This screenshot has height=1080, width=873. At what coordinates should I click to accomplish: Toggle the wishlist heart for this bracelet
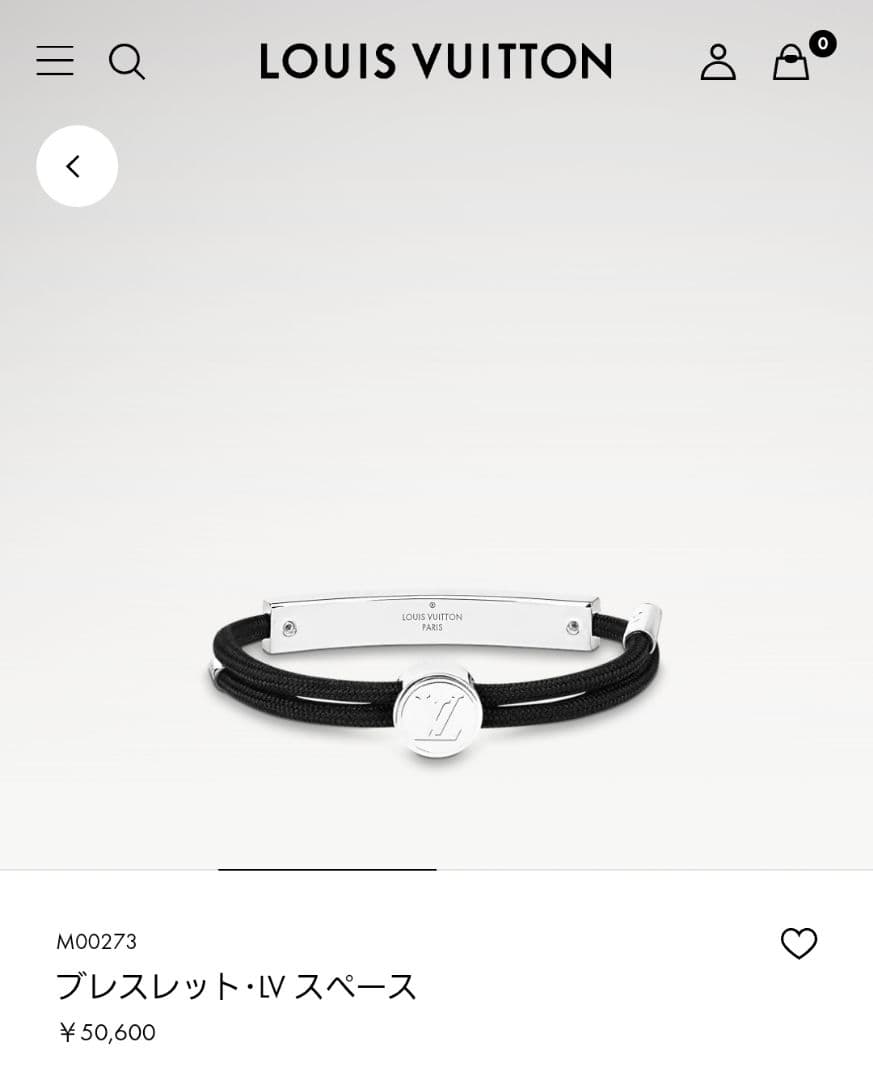tap(799, 941)
